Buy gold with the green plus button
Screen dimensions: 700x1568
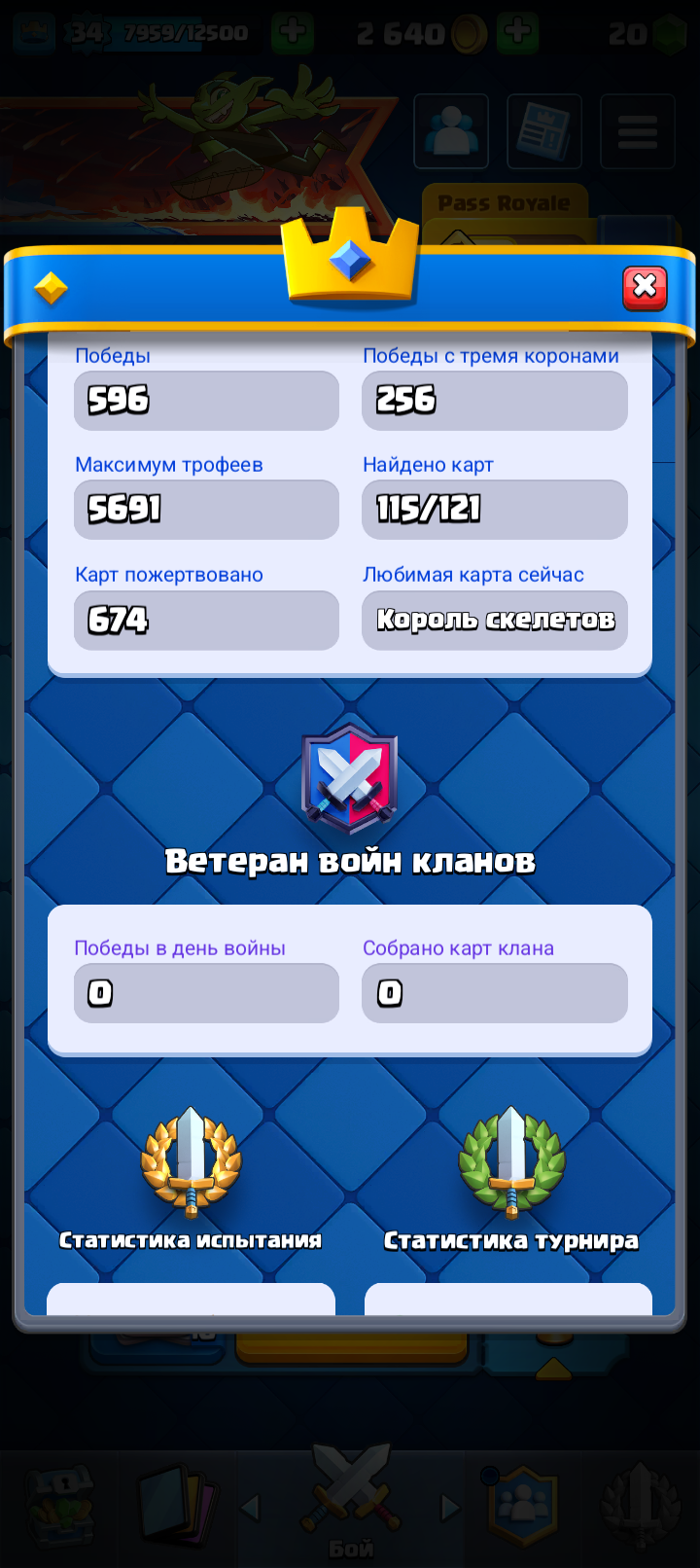517,32
